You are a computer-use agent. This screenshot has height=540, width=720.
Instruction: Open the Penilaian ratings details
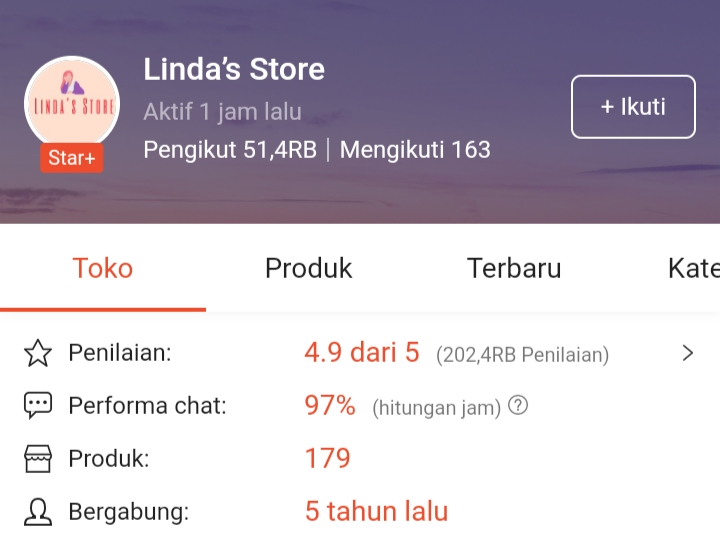[x=687, y=353]
